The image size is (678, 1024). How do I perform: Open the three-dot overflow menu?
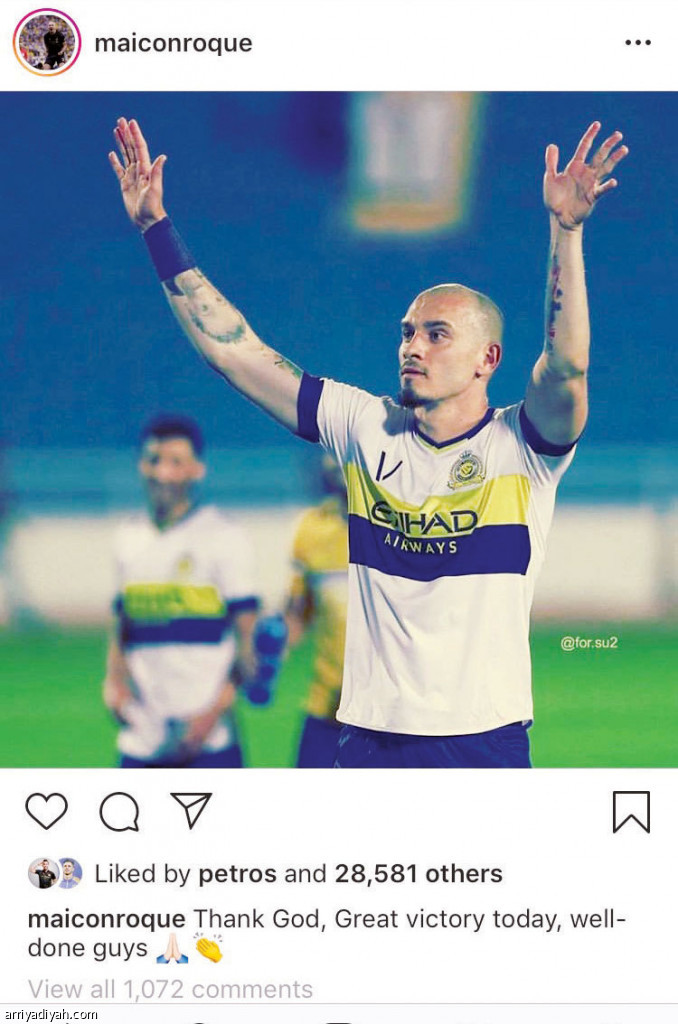coord(637,43)
